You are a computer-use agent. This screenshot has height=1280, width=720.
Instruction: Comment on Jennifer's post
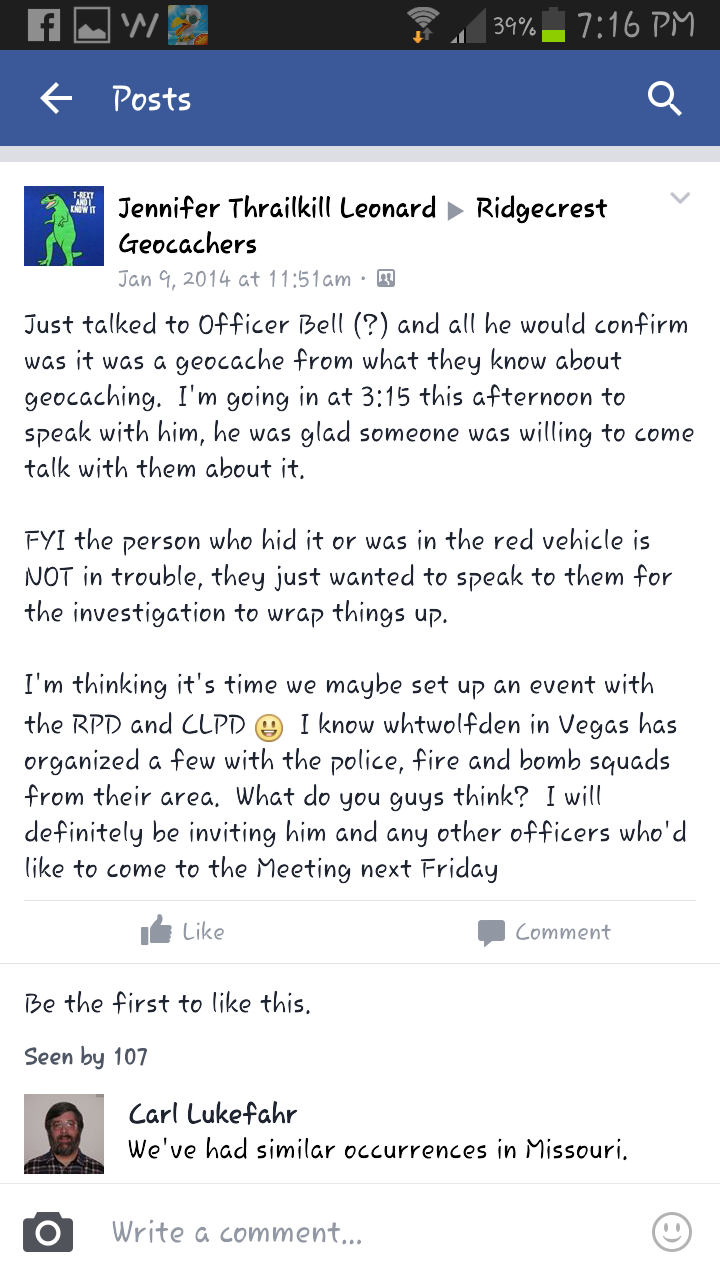click(x=544, y=932)
